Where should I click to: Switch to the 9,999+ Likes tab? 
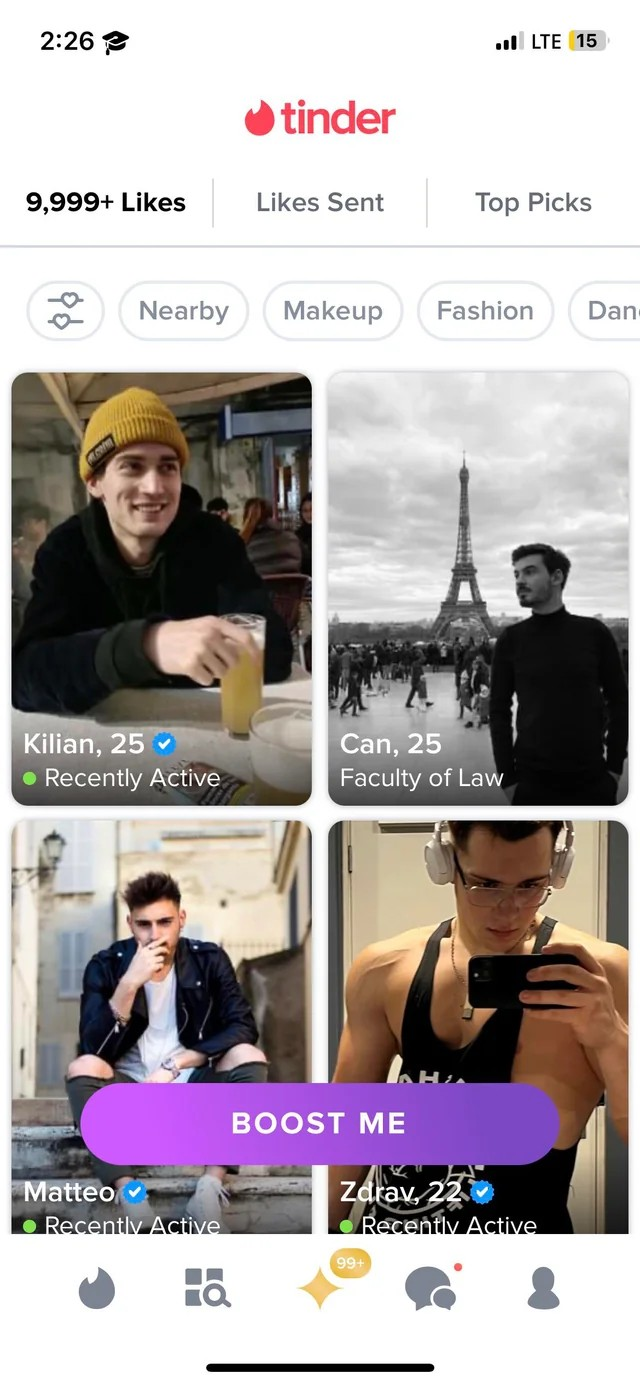[x=106, y=202]
